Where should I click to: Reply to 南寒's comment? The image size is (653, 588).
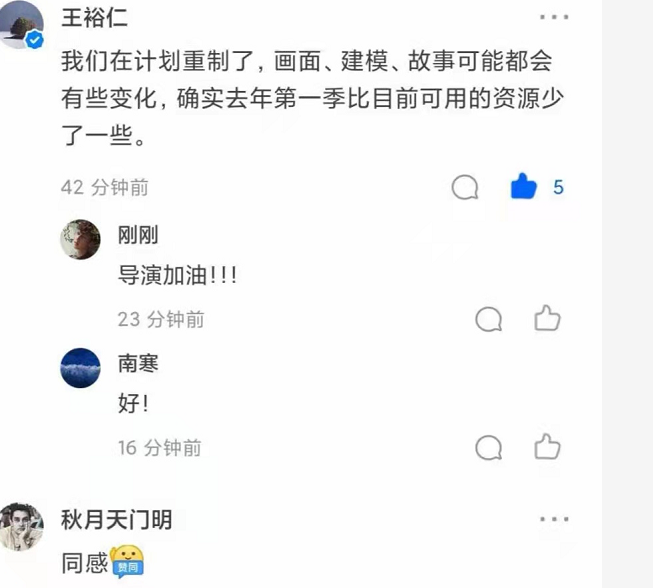(488, 447)
